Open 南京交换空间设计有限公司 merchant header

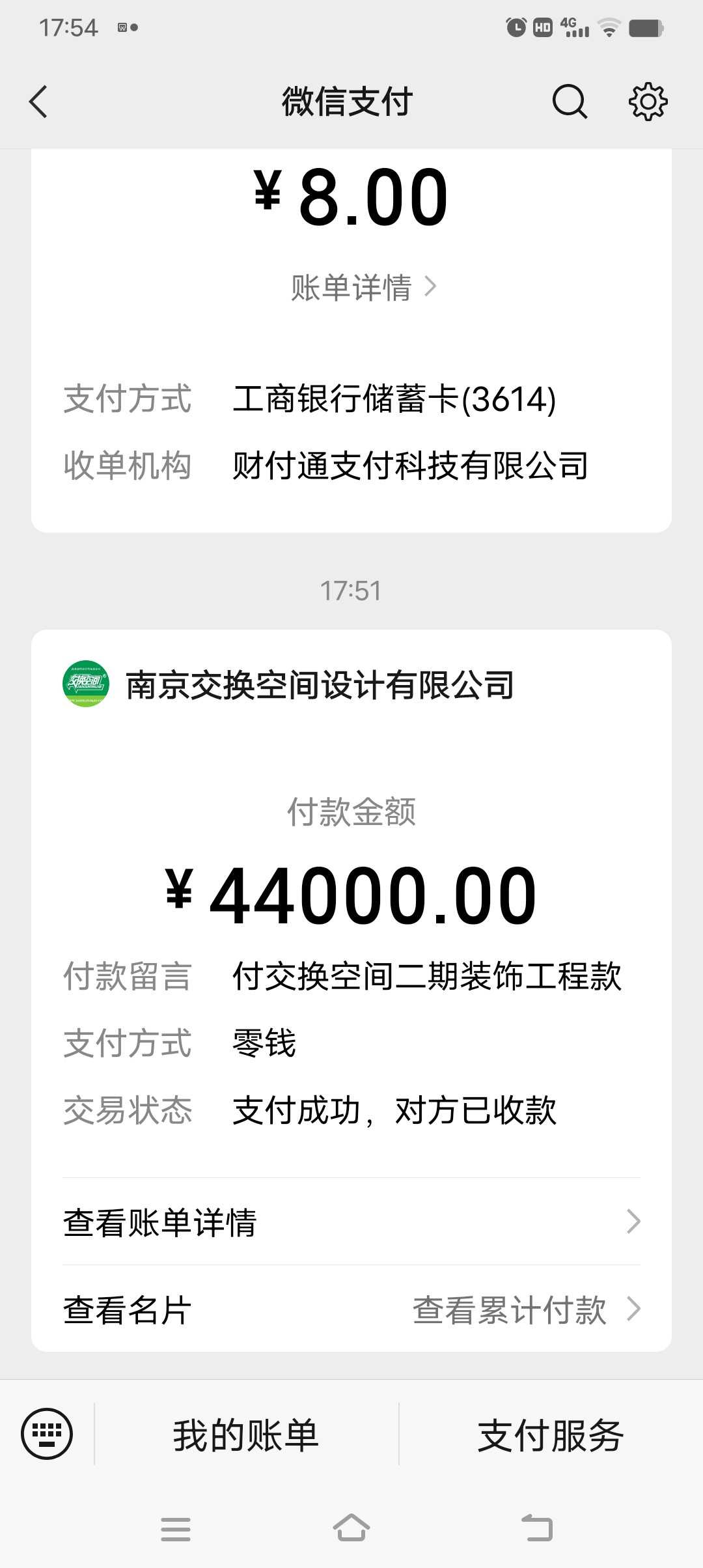(x=319, y=685)
